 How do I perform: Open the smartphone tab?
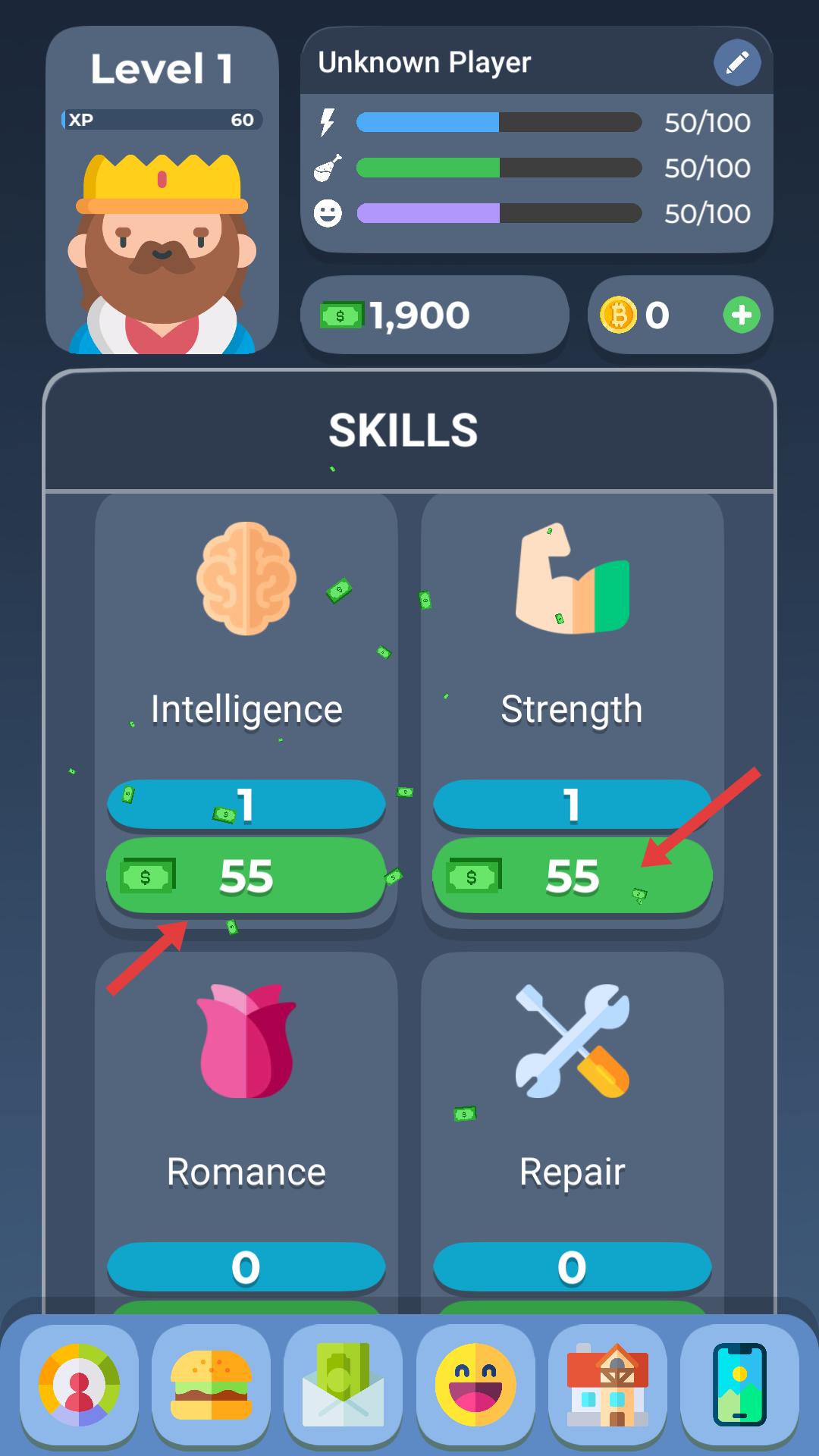(x=739, y=1385)
